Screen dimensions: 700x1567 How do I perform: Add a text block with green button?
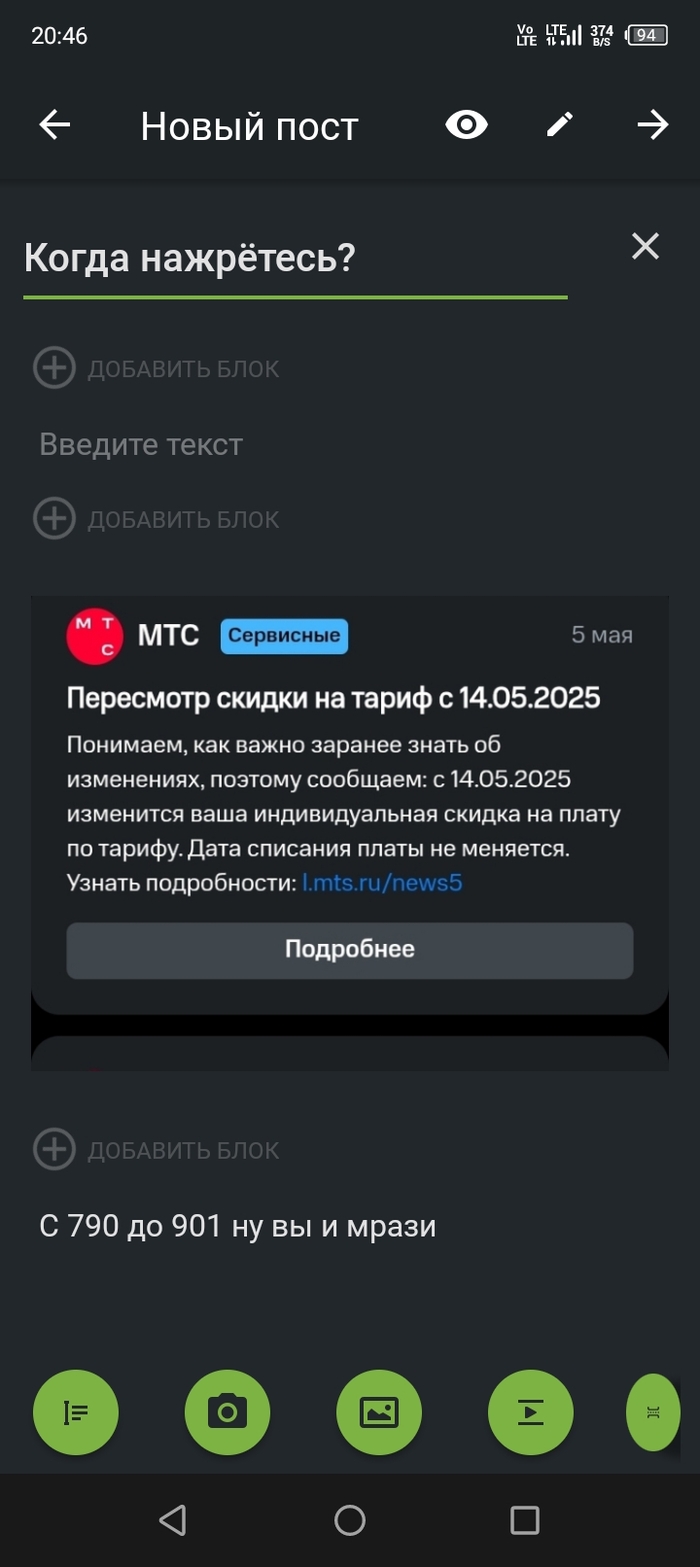[x=76, y=1412]
